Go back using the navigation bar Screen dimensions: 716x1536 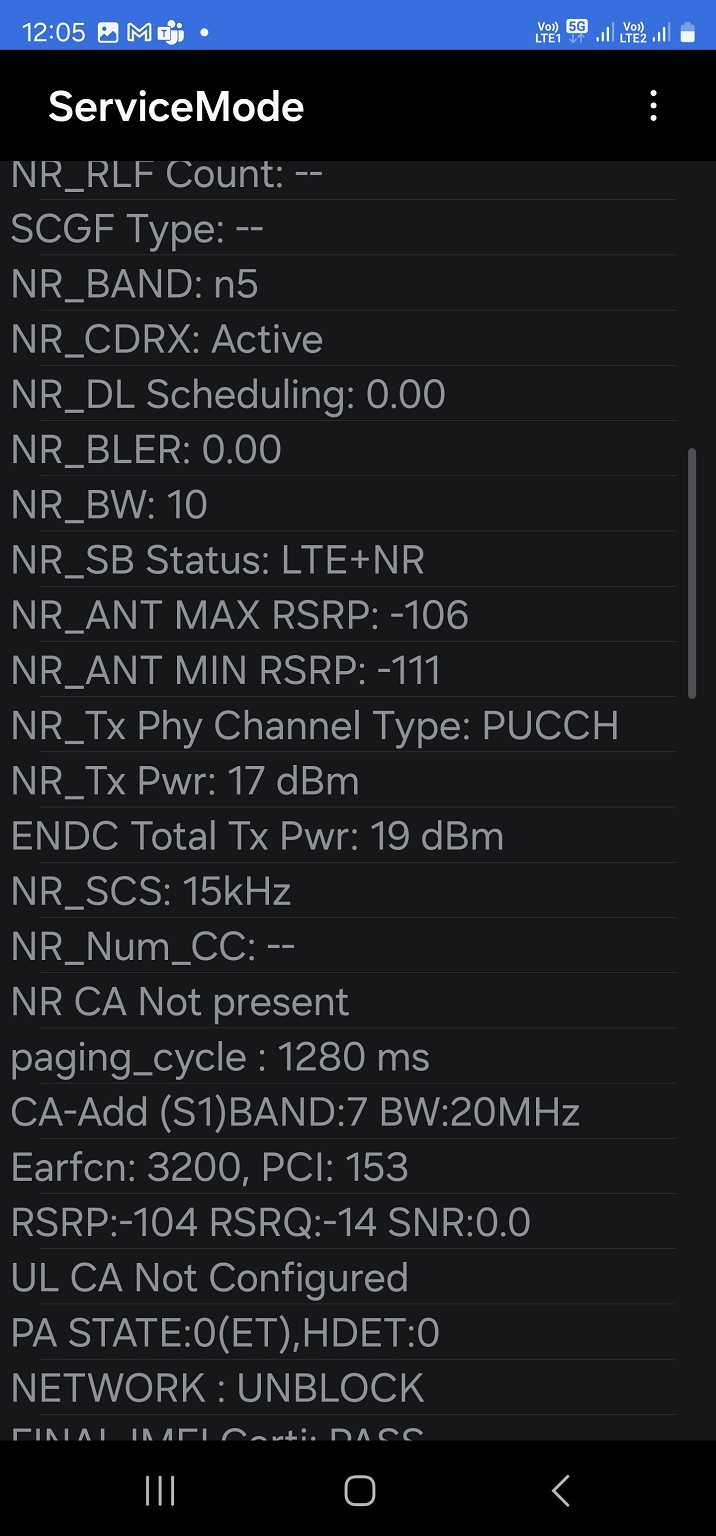click(561, 1490)
